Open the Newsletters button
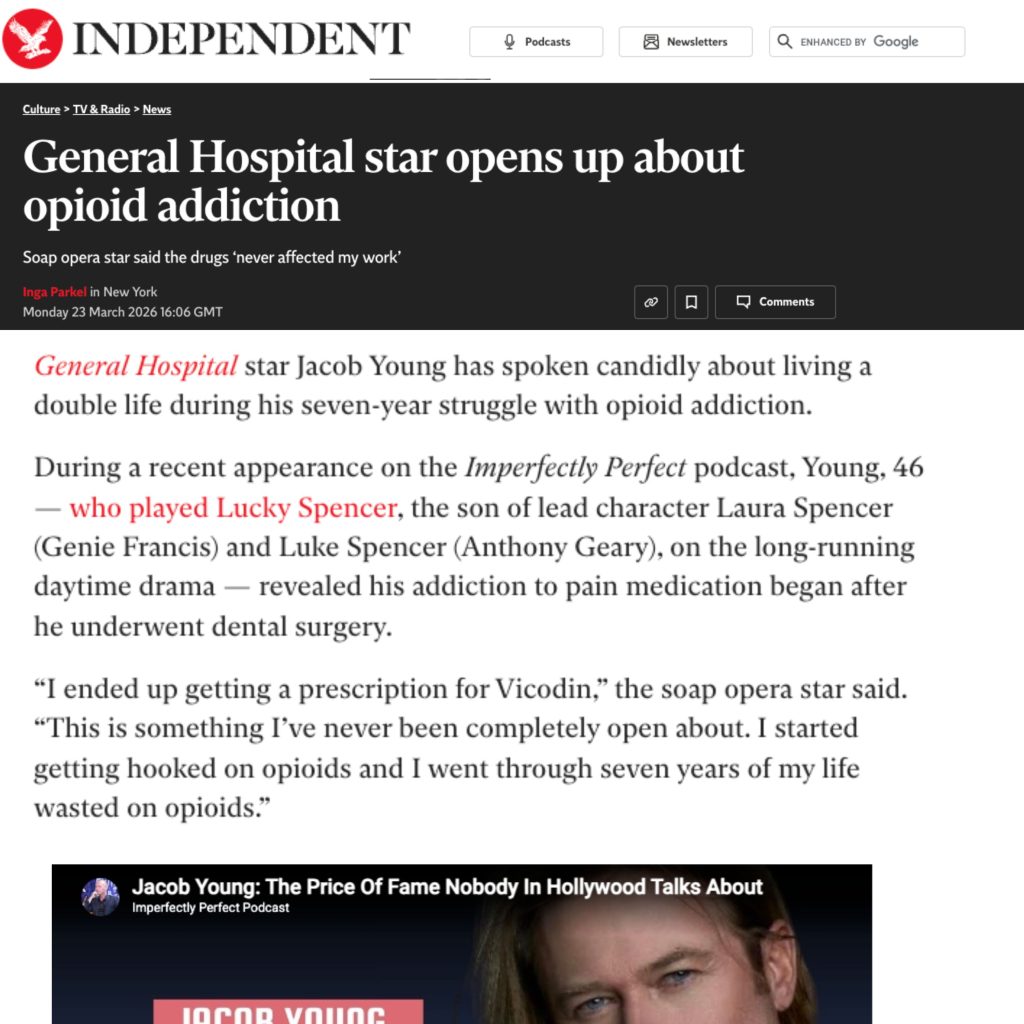The image size is (1024, 1024). [x=685, y=42]
